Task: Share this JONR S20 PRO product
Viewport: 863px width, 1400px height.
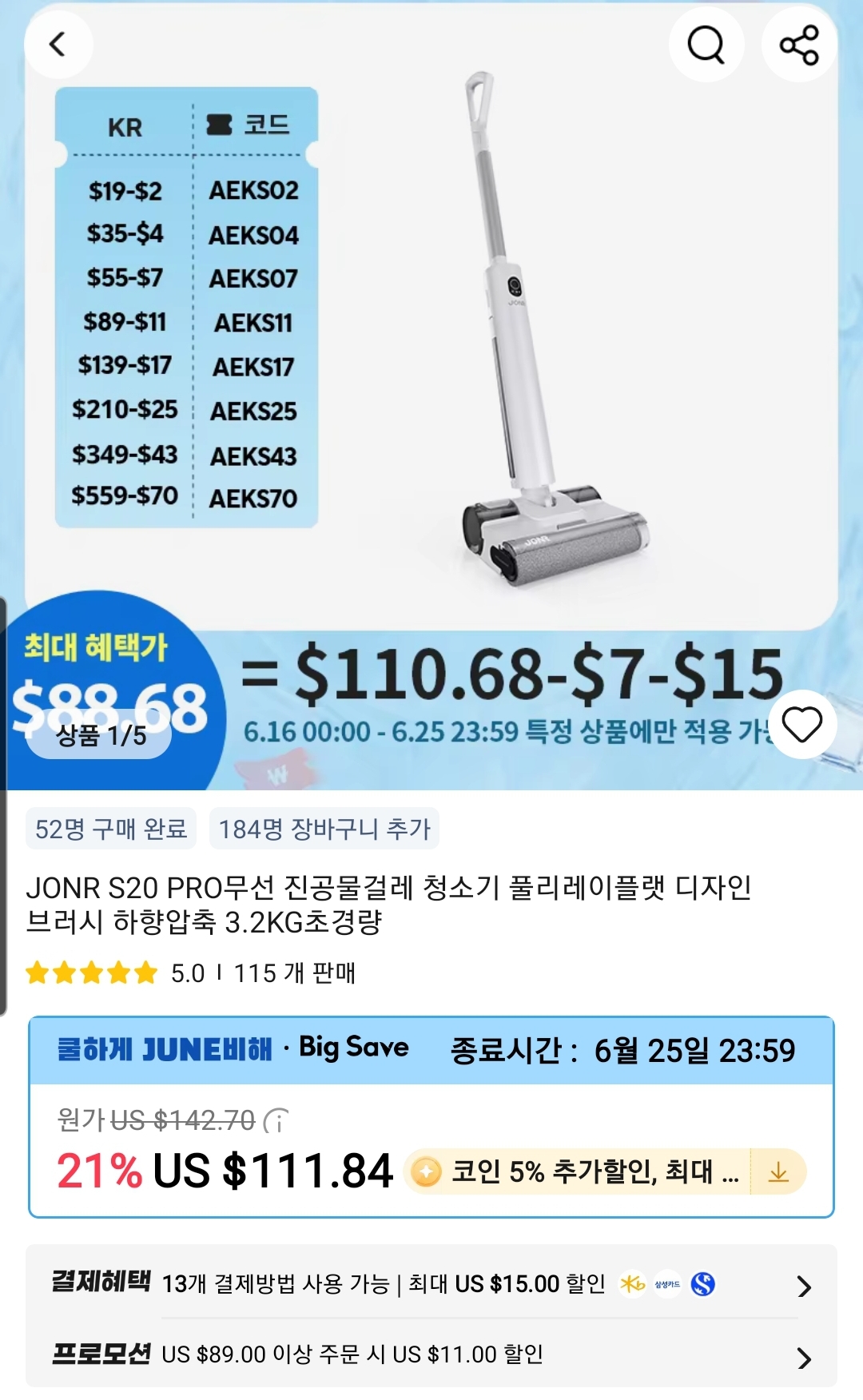Action: [x=799, y=45]
